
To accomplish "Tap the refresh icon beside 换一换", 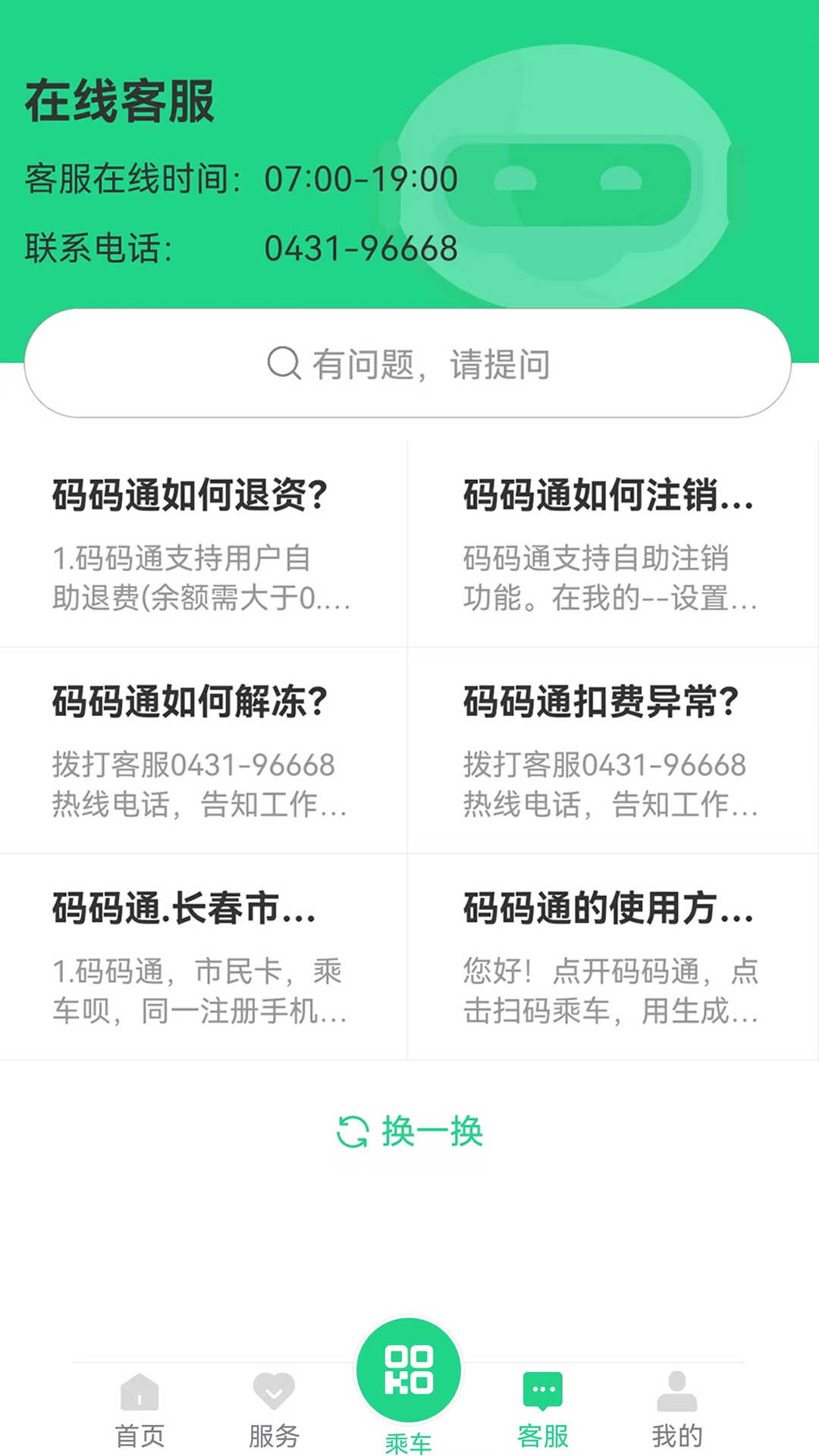I will coord(353,1132).
